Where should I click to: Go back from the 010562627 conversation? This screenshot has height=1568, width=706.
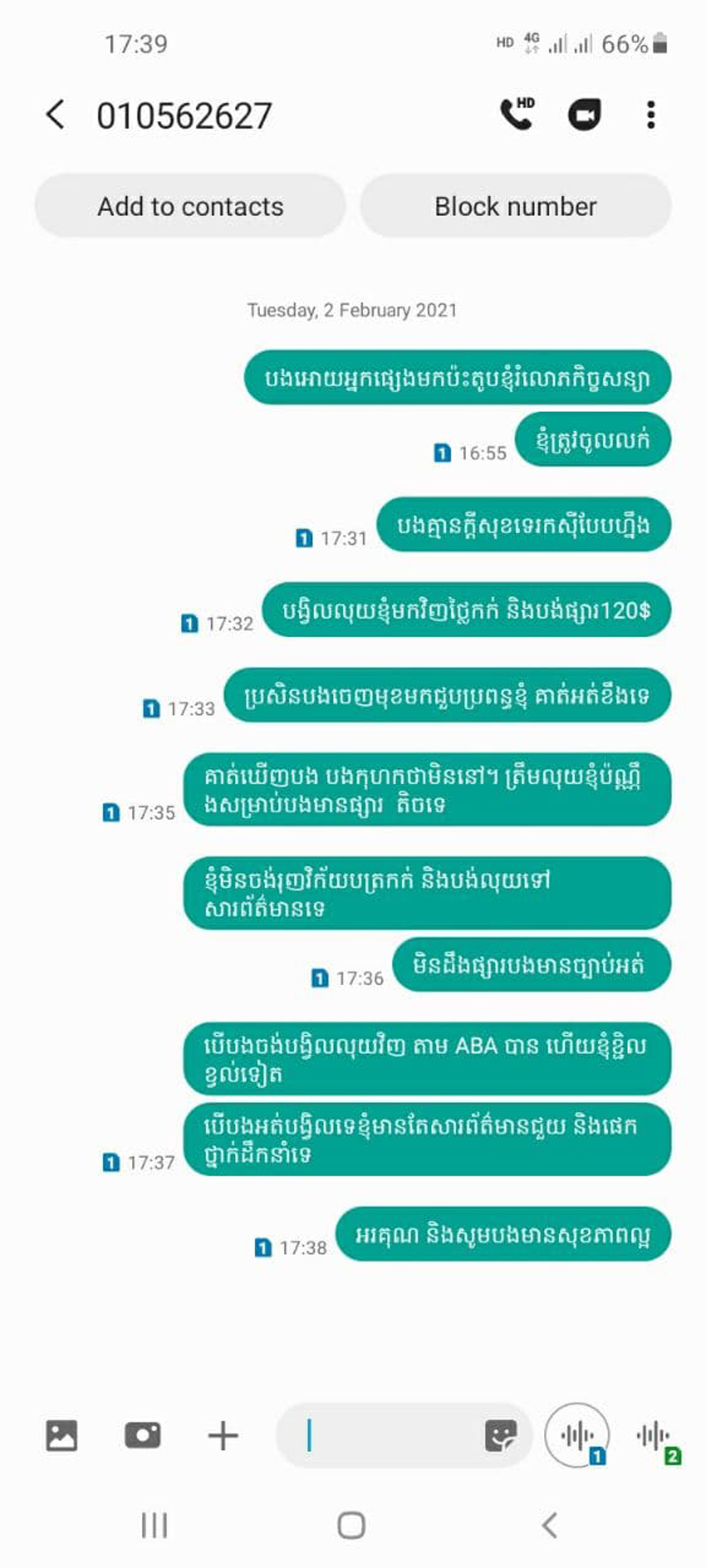click(56, 115)
